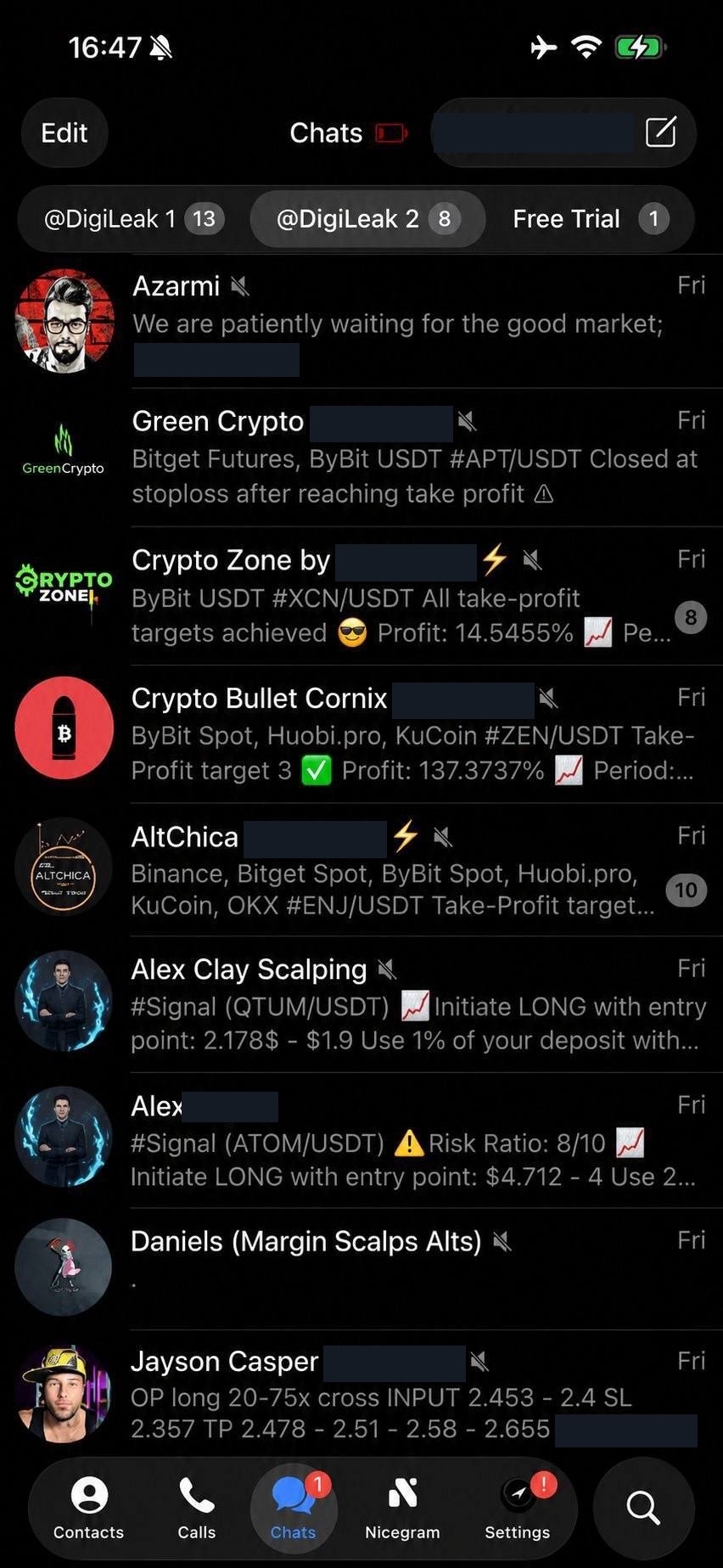
Task: Open the Nicegram tab
Action: [402, 1509]
